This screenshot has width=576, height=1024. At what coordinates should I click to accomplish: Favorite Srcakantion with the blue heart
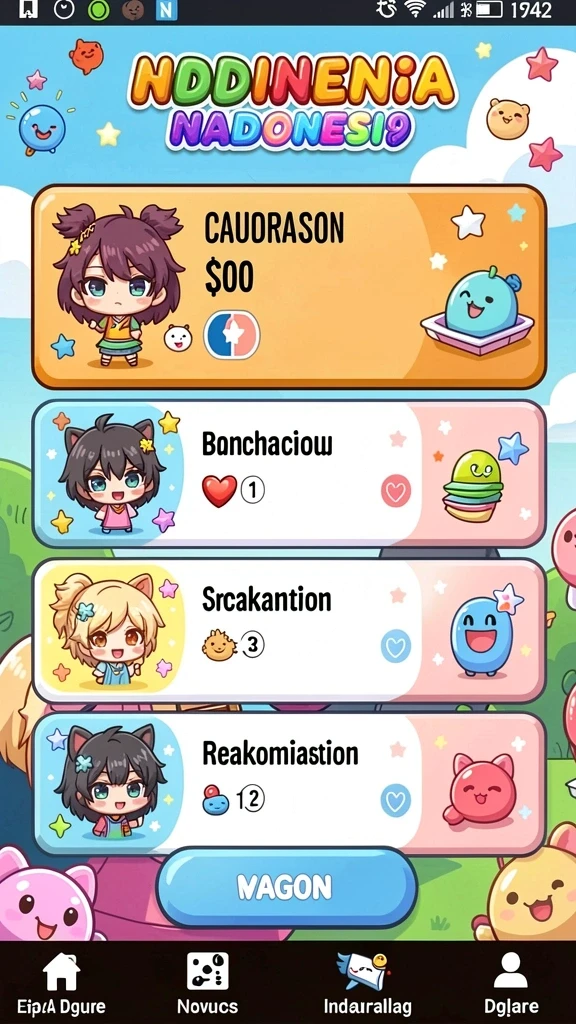pyautogui.click(x=396, y=647)
